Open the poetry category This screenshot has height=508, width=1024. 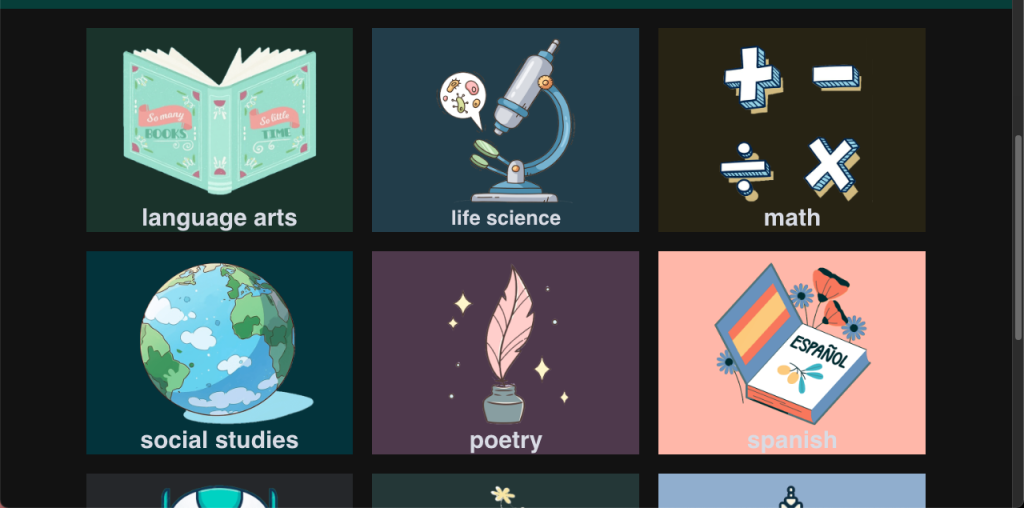[505, 352]
